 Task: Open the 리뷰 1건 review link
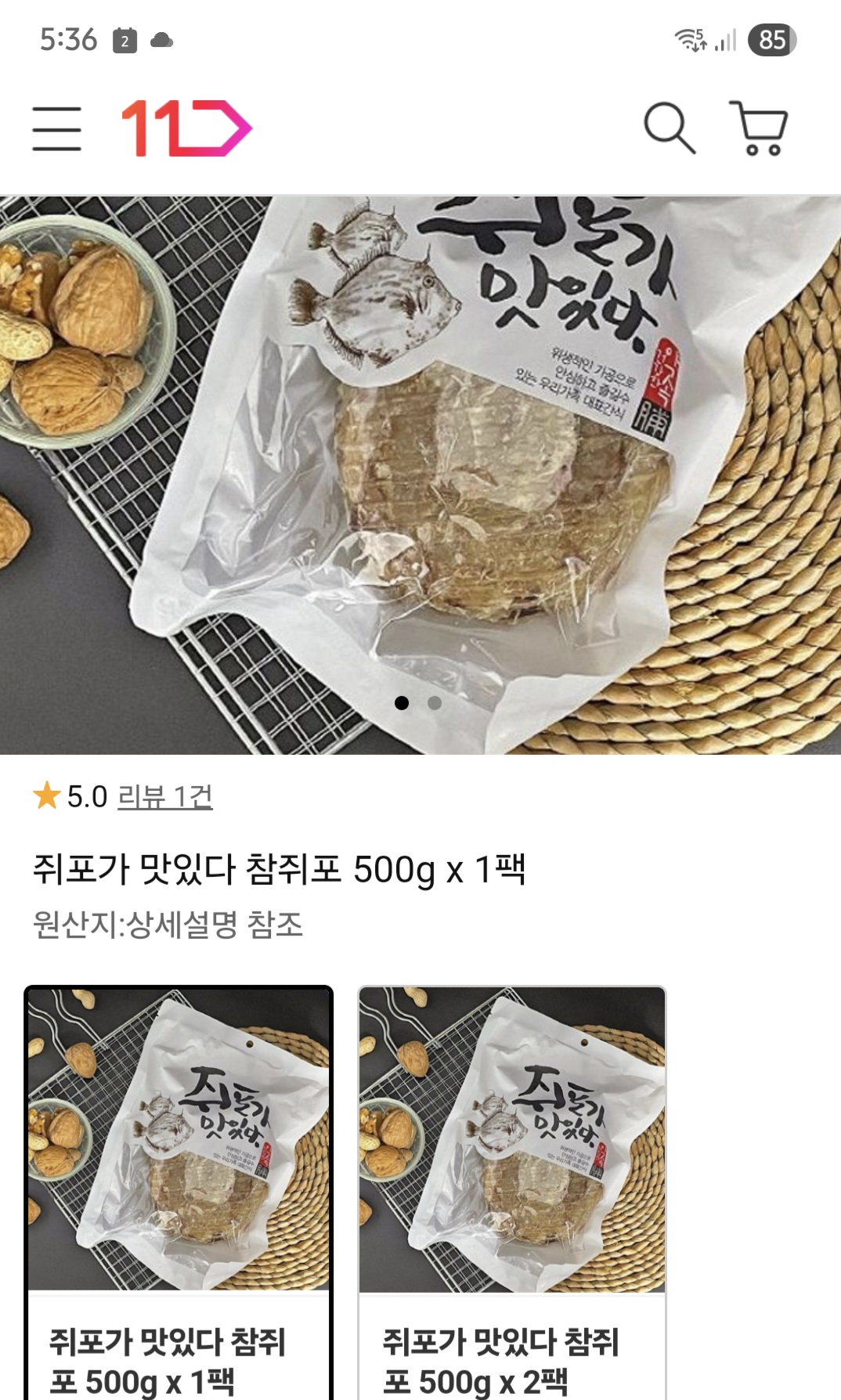tap(164, 796)
